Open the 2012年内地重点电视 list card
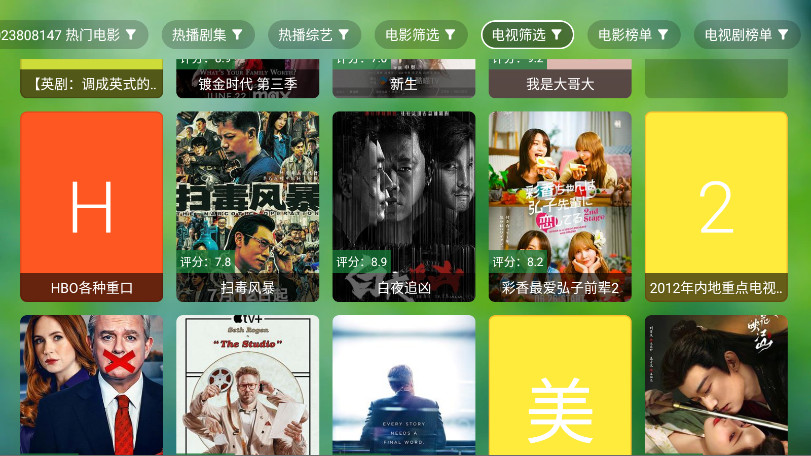811x456 pixels. pos(716,206)
